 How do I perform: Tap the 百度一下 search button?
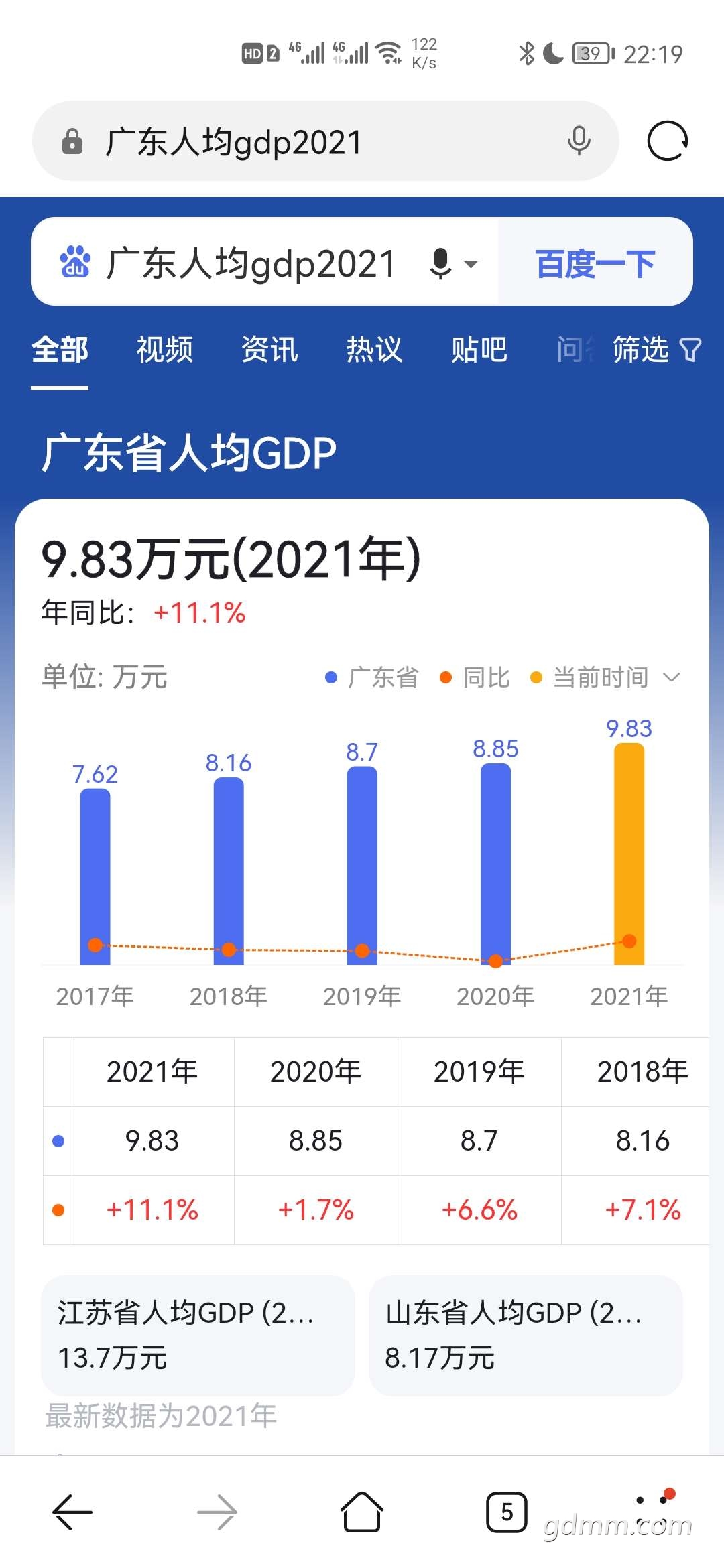pos(595,262)
